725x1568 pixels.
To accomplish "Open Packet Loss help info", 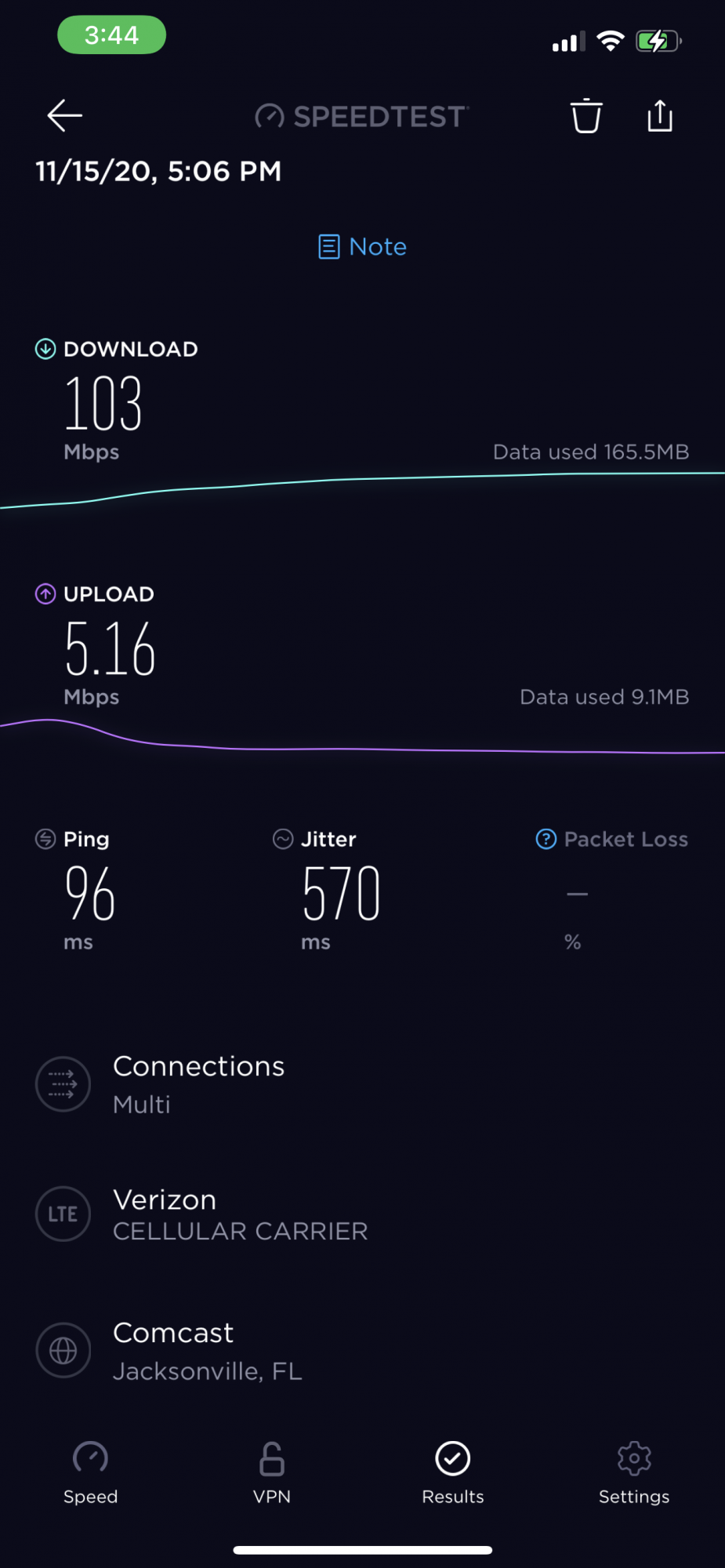I will coord(546,839).
